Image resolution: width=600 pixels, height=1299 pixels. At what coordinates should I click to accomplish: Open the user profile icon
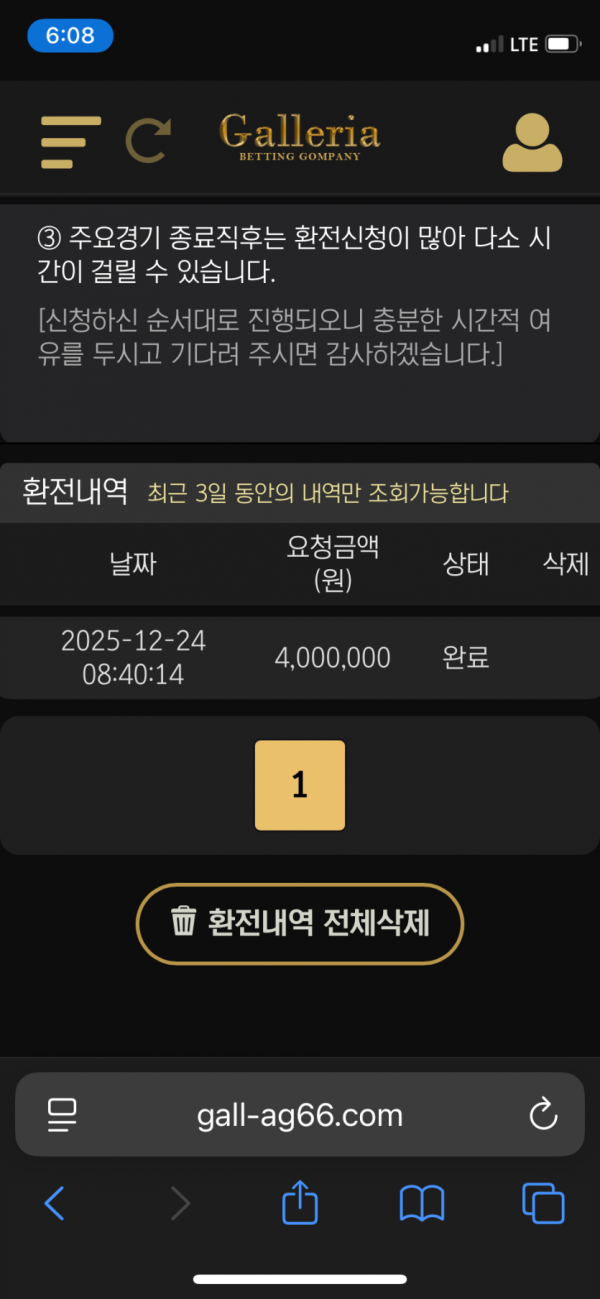pyautogui.click(x=531, y=143)
